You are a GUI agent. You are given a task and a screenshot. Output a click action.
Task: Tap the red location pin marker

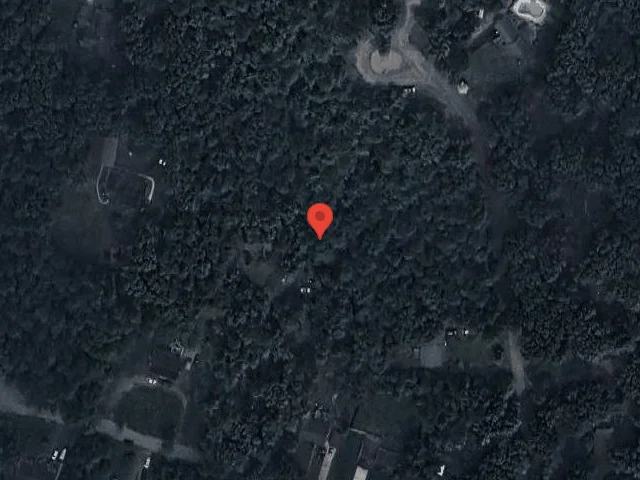[319, 218]
